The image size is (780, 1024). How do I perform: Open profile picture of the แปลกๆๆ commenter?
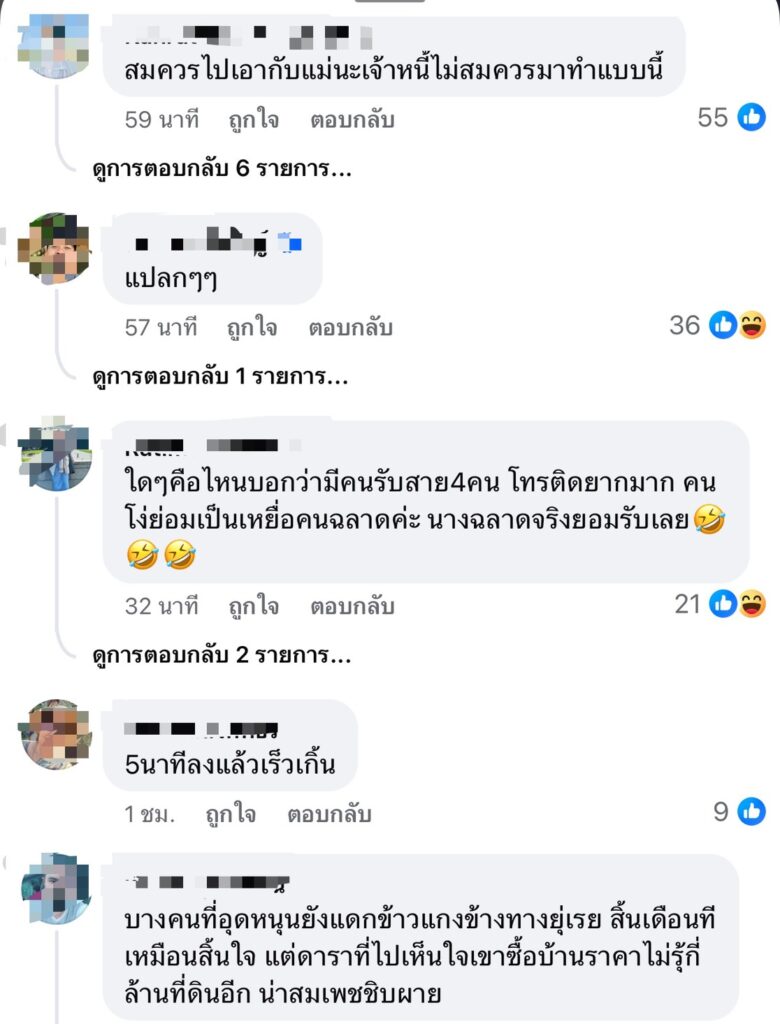tap(56, 247)
